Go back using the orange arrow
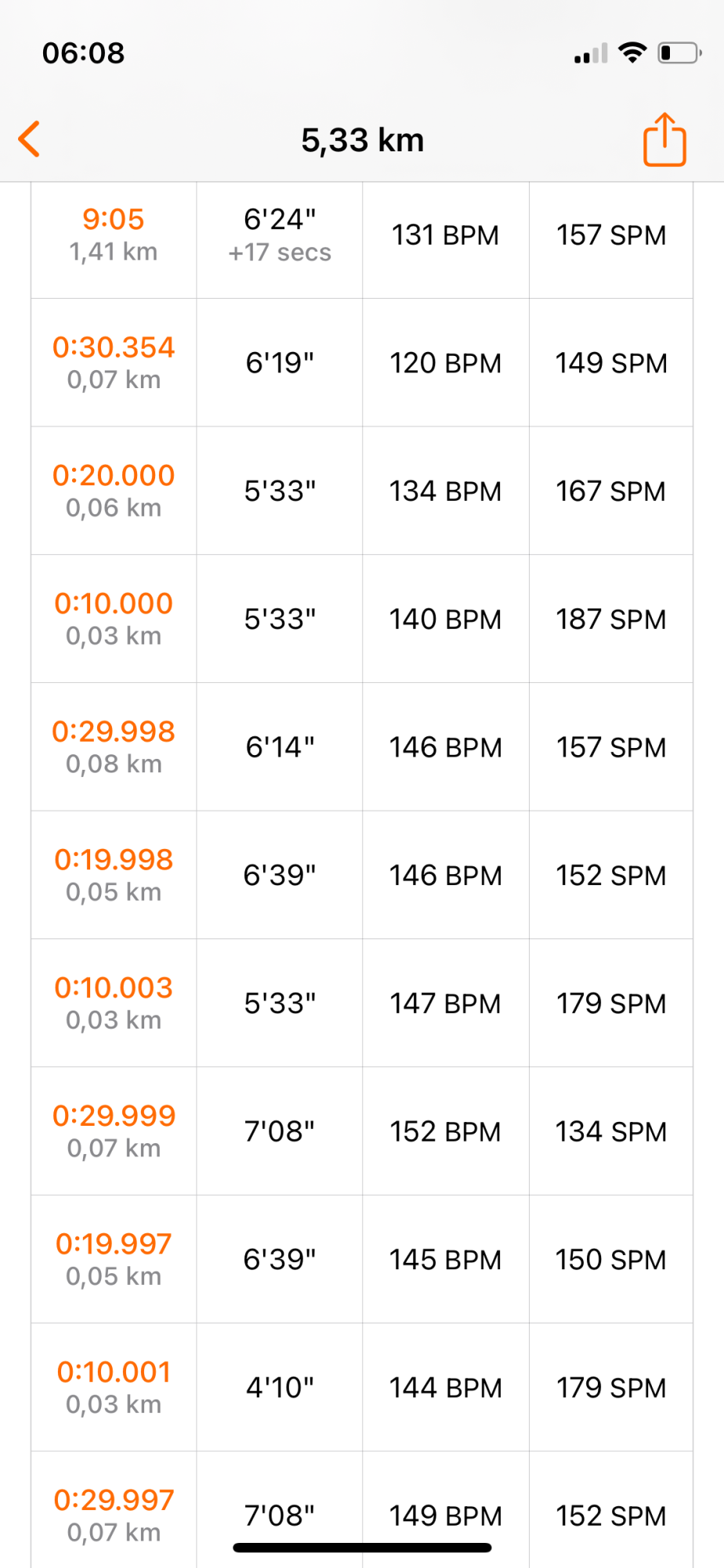The height and width of the screenshot is (1568, 724). (x=30, y=140)
